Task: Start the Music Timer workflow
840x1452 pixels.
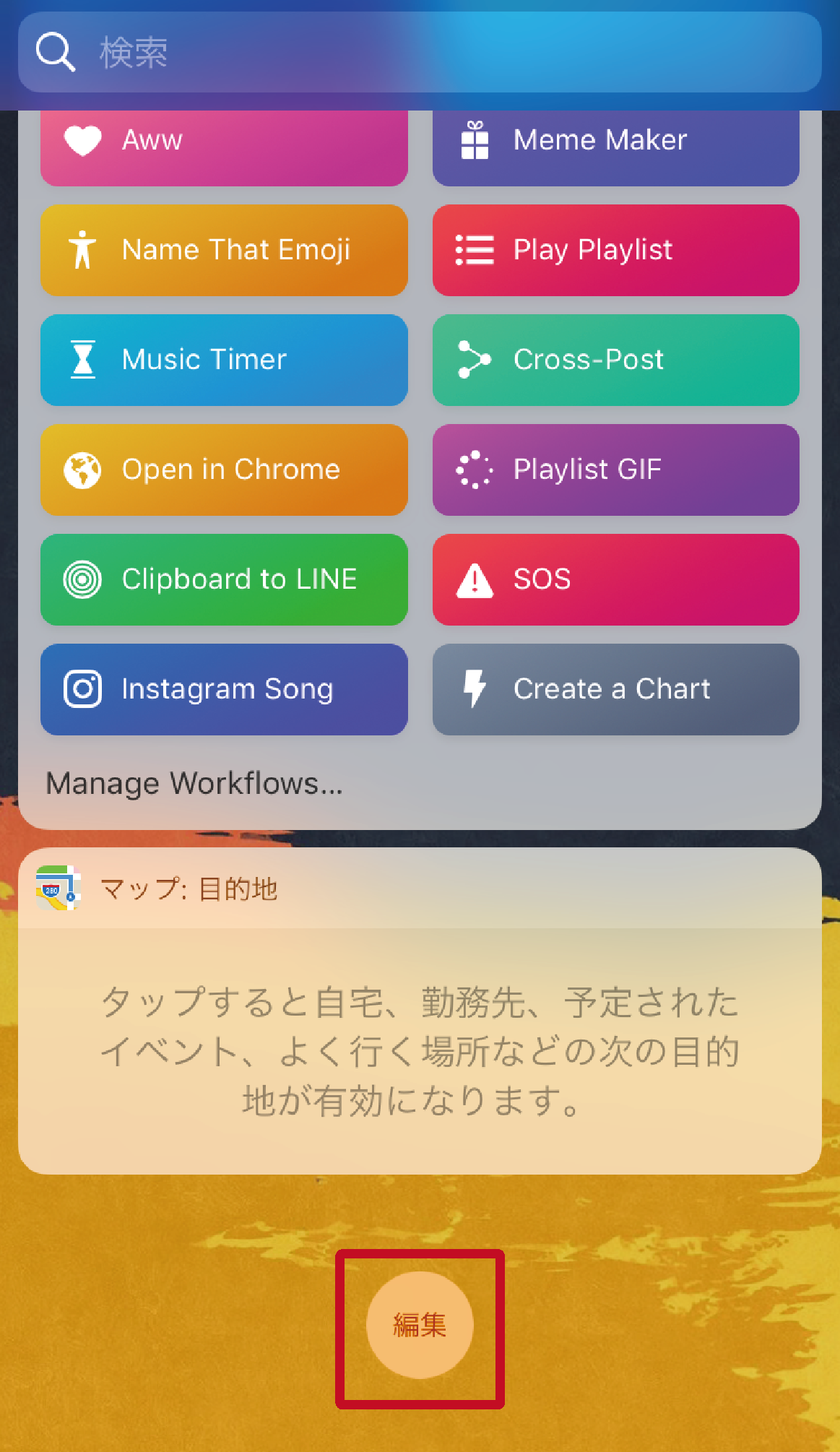Action: 224,360
